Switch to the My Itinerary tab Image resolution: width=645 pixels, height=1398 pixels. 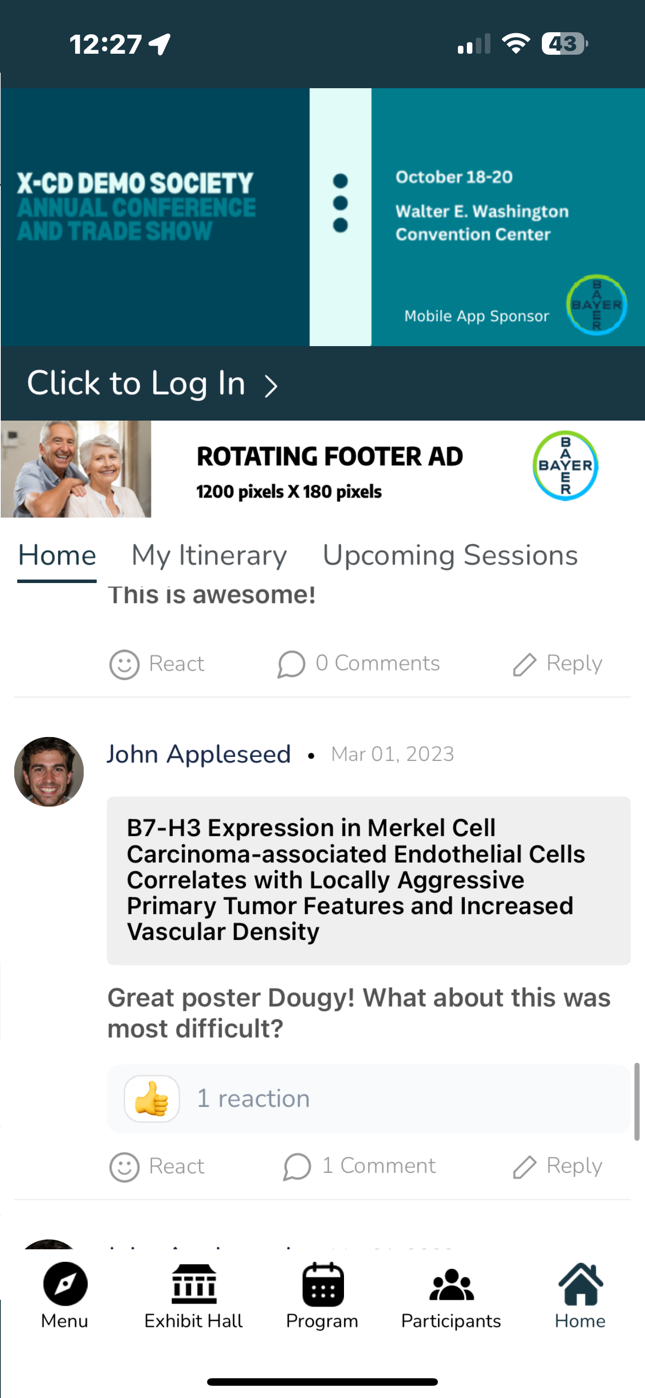click(x=209, y=555)
